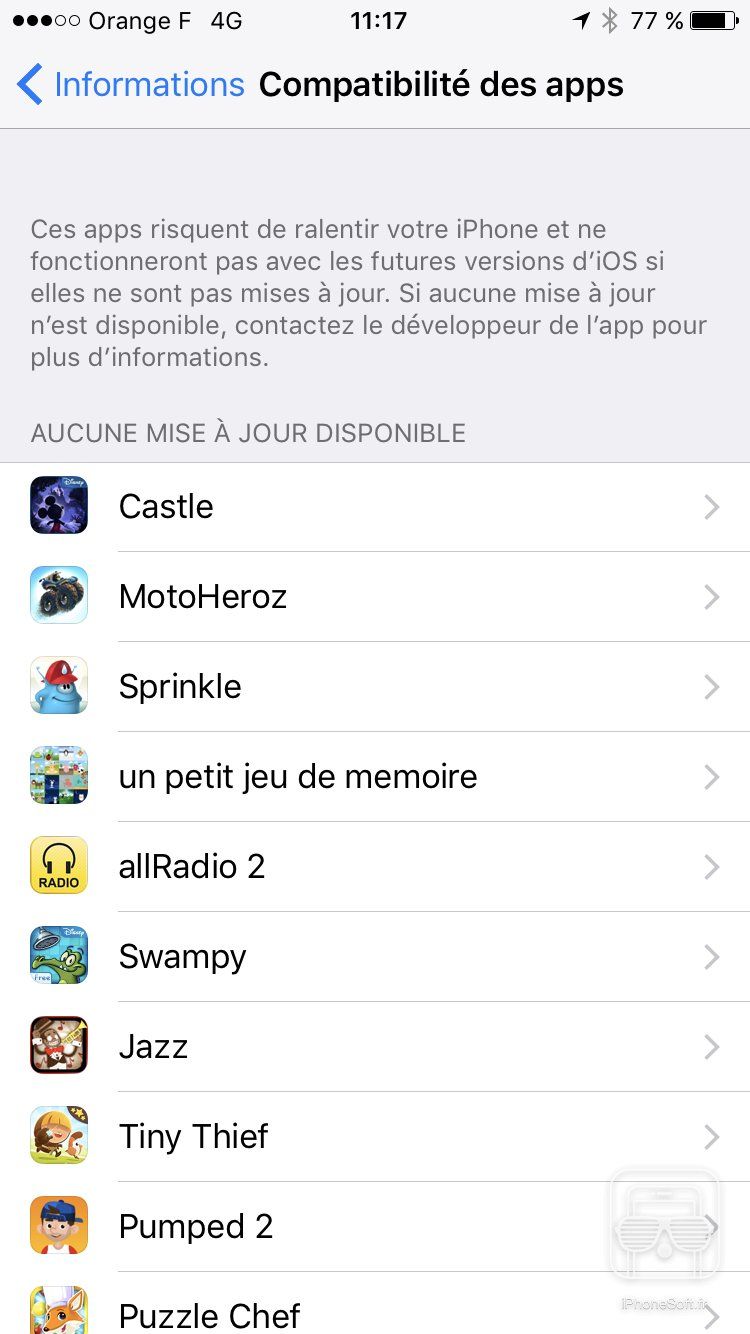Open details for Castle via its chevron

712,505
